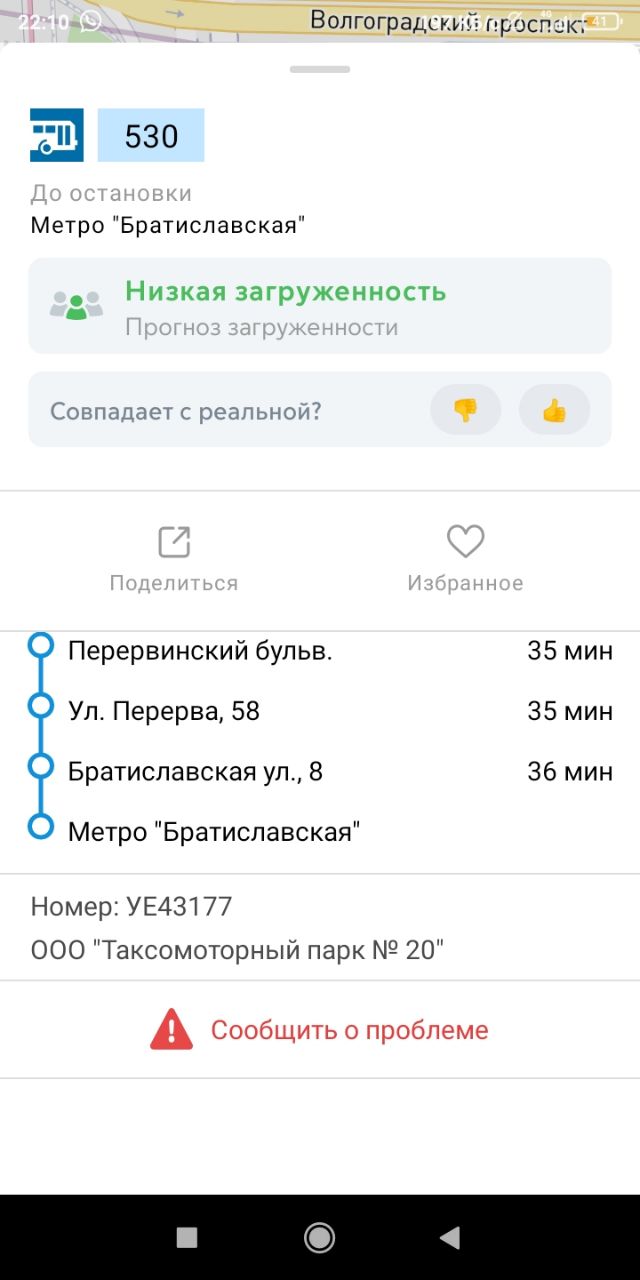Select the final stop Метро "Братиславская"
This screenshot has height=1280, width=640.
320,831
